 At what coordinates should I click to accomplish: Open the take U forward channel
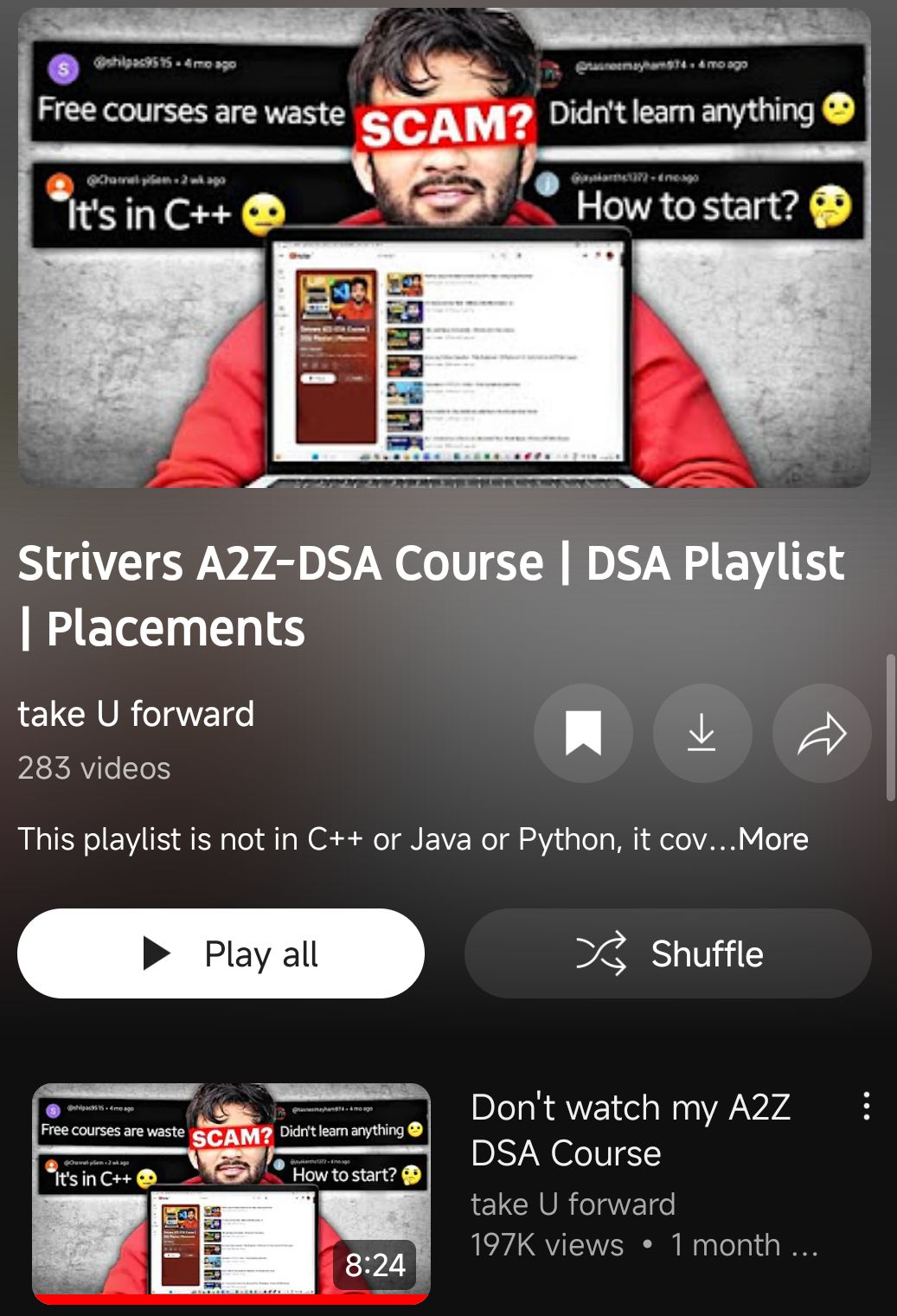pos(136,715)
